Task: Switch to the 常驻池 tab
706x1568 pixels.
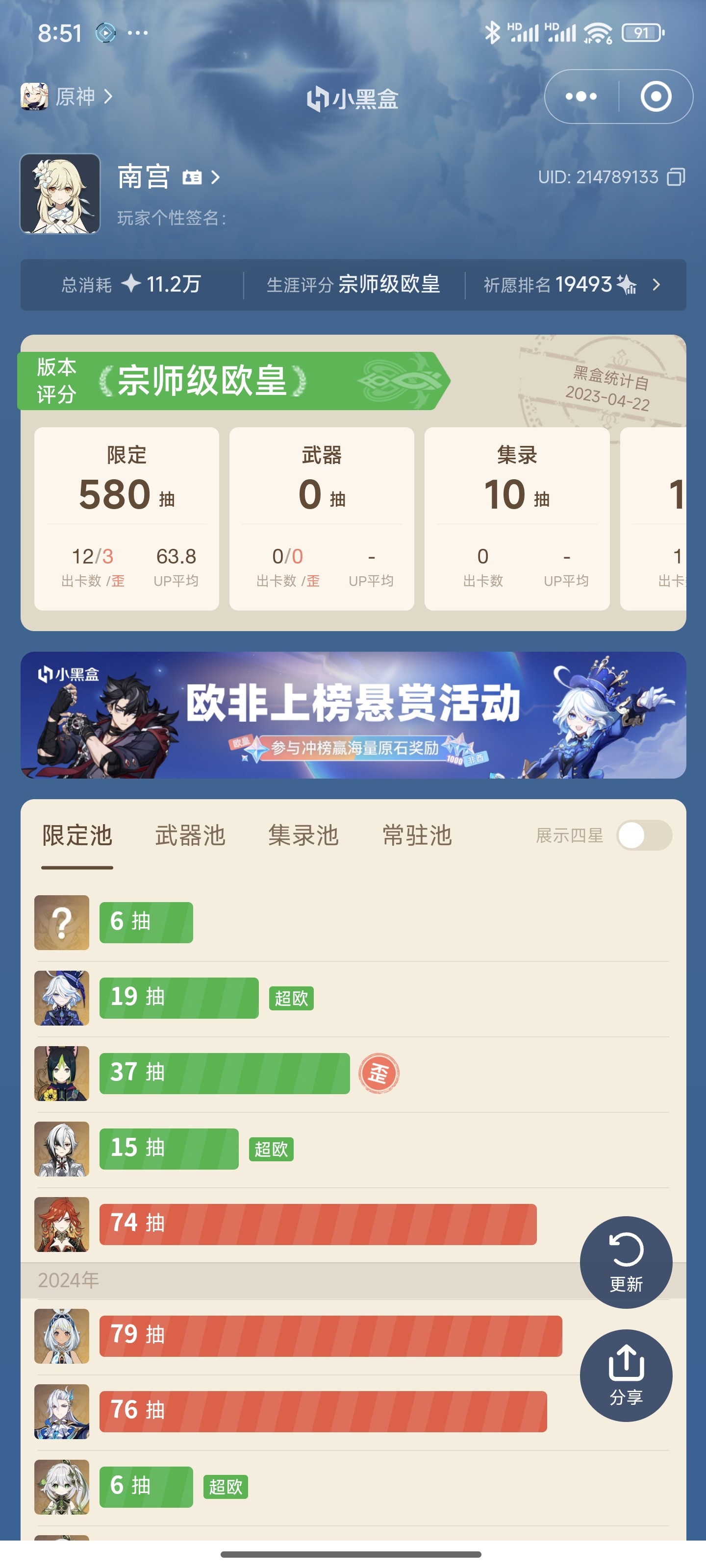Action: pos(417,835)
